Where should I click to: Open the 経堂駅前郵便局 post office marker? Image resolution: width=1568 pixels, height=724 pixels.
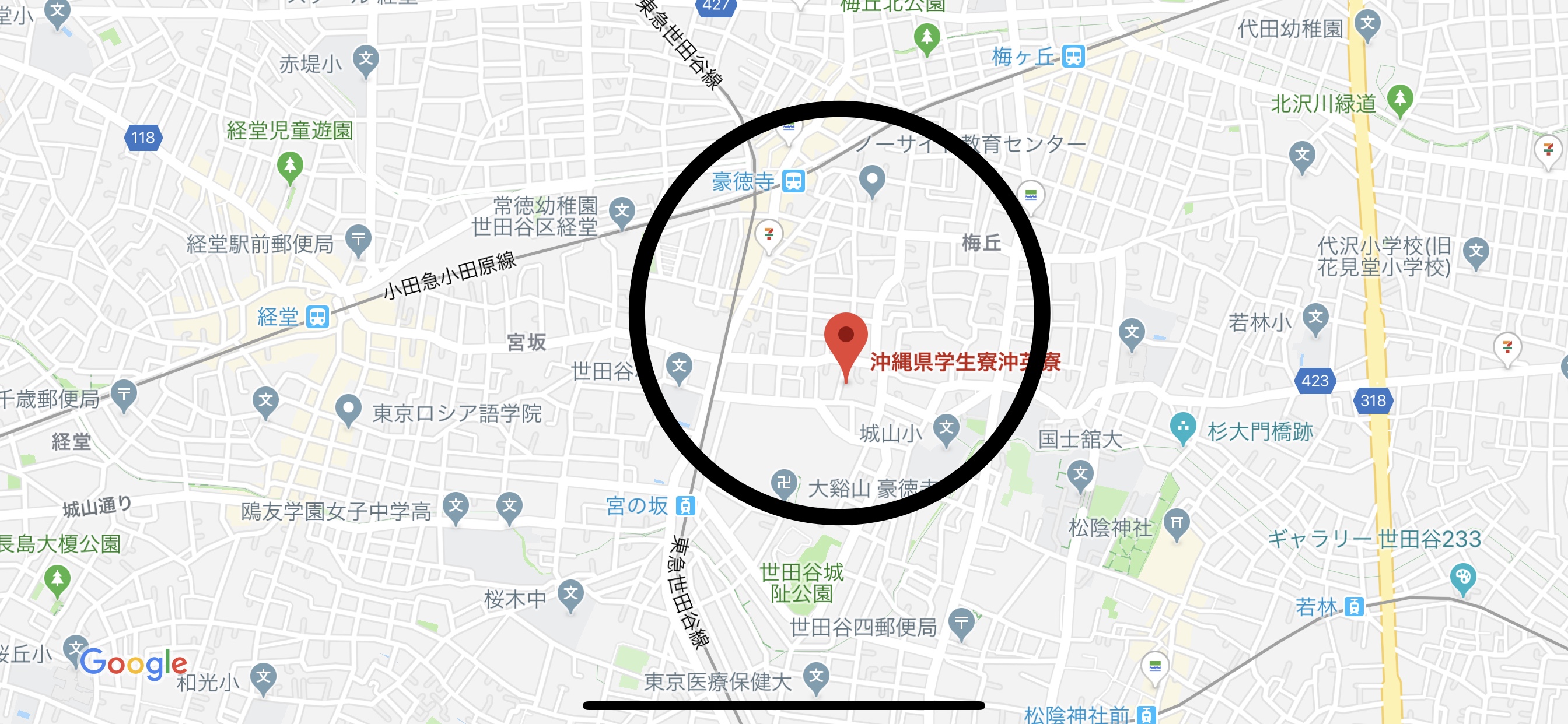point(358,240)
